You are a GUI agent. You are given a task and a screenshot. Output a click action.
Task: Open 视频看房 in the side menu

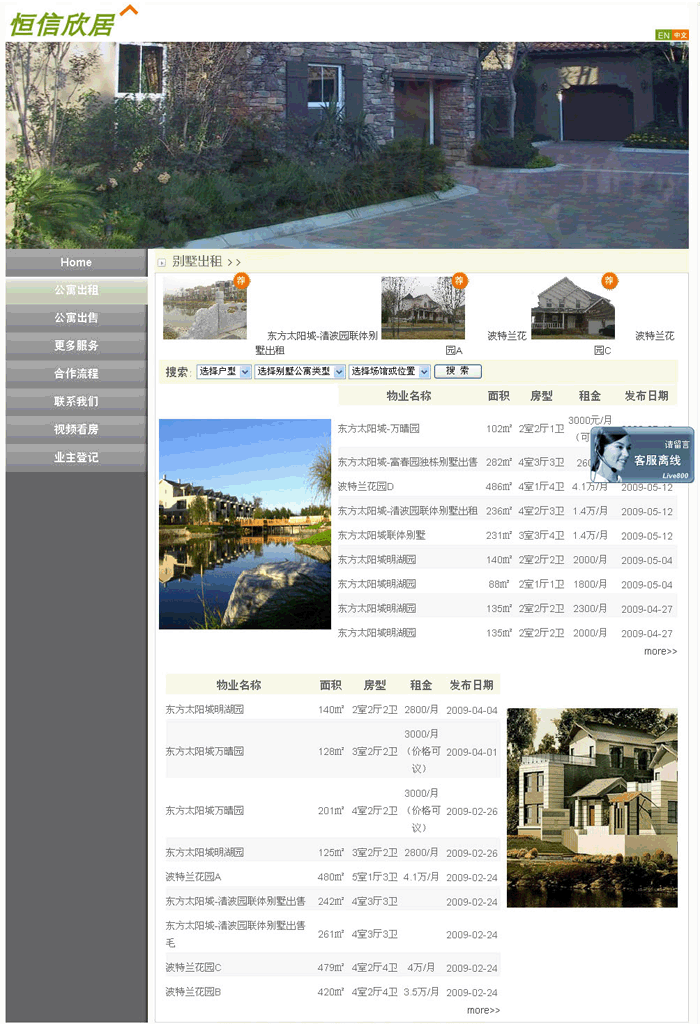click(76, 430)
